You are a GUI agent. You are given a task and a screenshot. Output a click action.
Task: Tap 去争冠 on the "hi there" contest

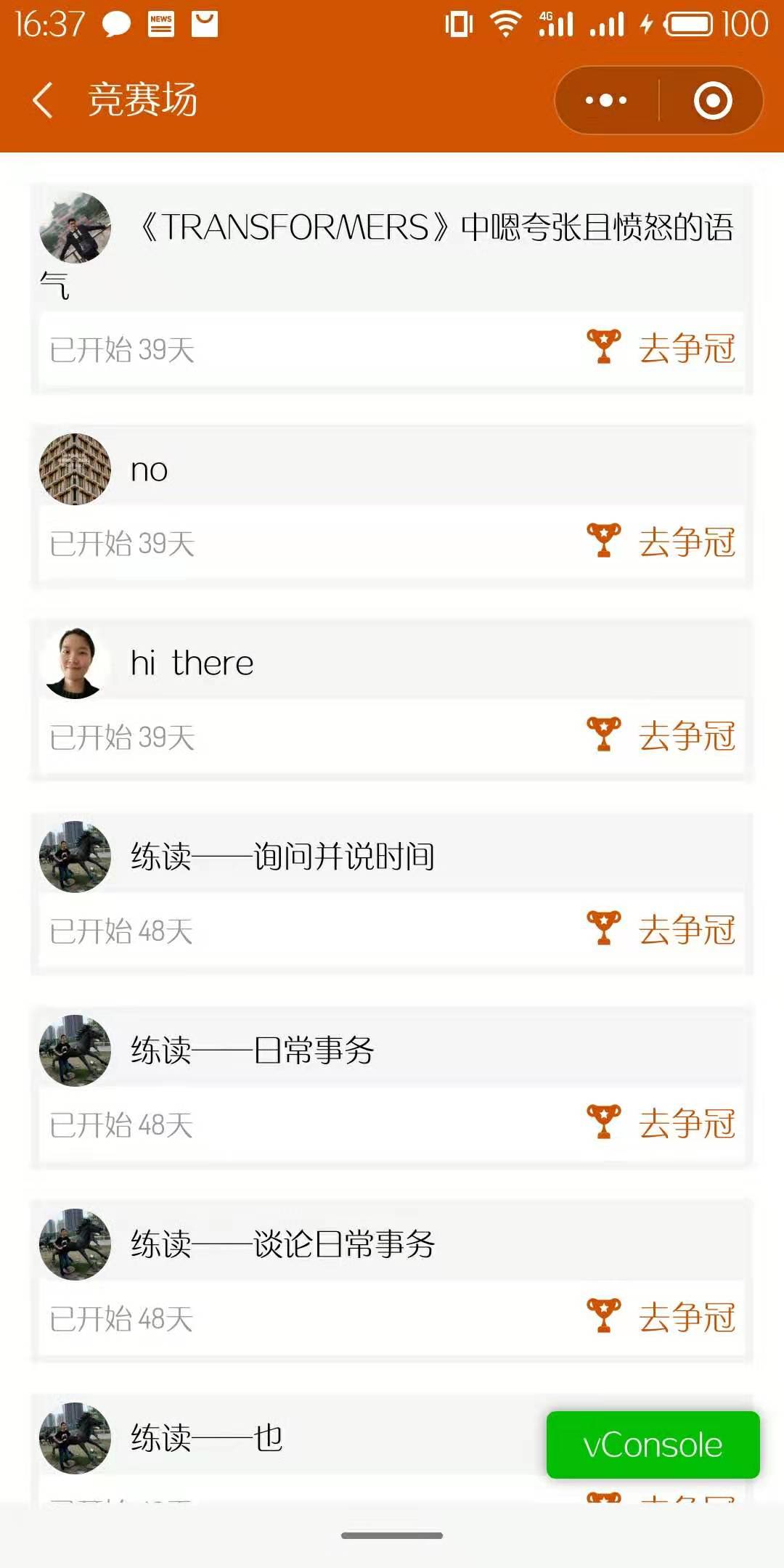(661, 736)
